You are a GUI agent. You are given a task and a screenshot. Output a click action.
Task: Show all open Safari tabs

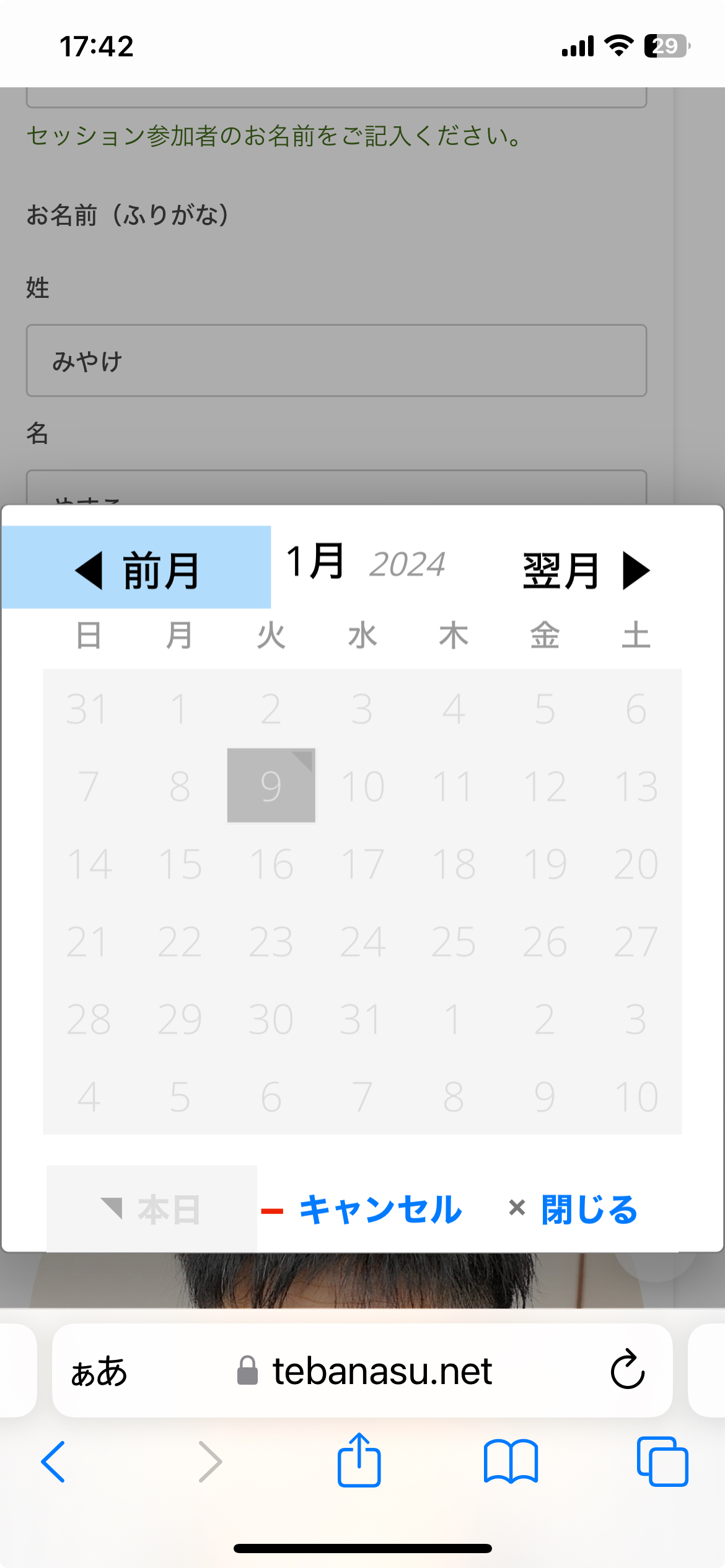662,1461
